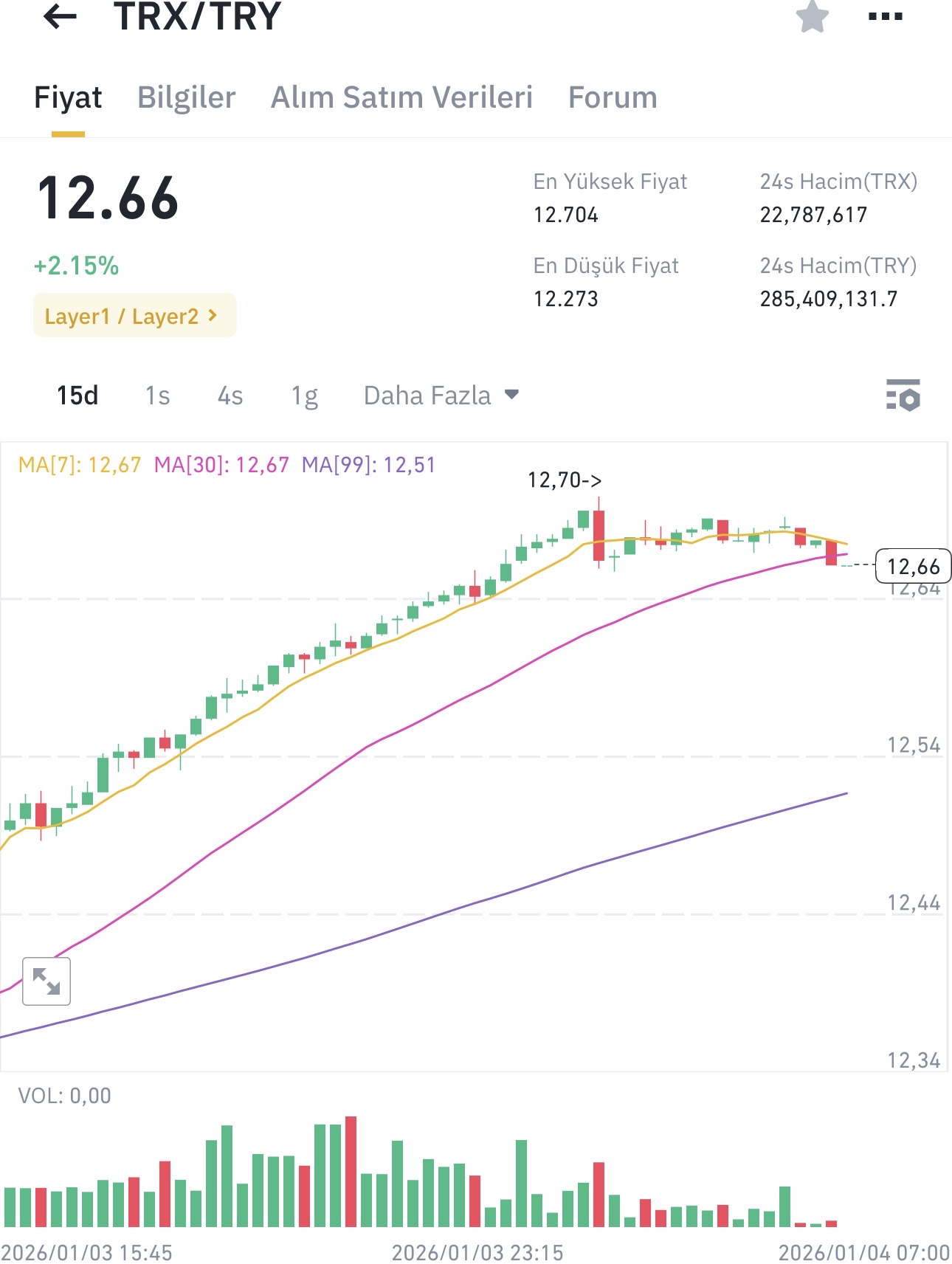Select the 15d chart interval
The width and height of the screenshot is (952, 1264).
pos(77,396)
